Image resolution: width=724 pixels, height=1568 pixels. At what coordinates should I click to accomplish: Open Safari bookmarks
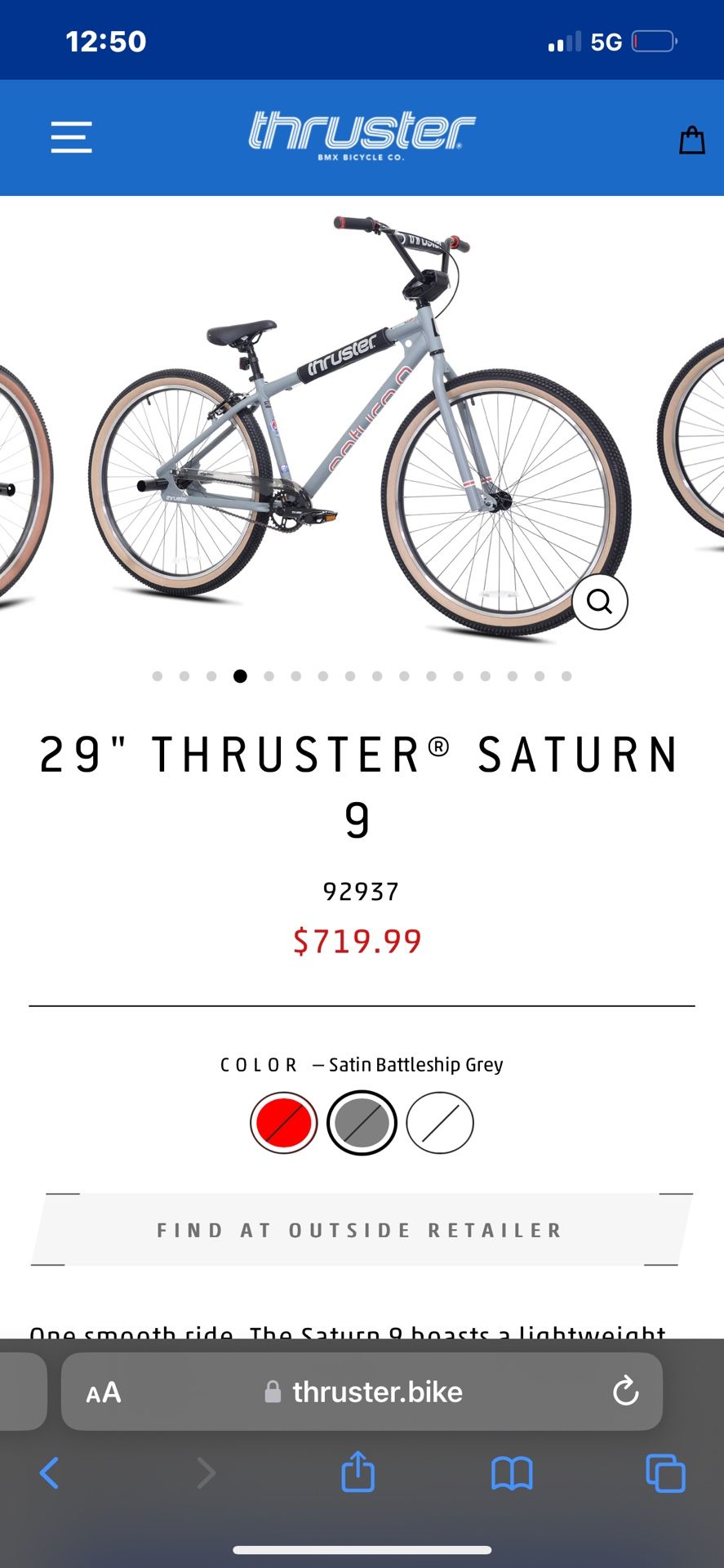(x=512, y=1473)
